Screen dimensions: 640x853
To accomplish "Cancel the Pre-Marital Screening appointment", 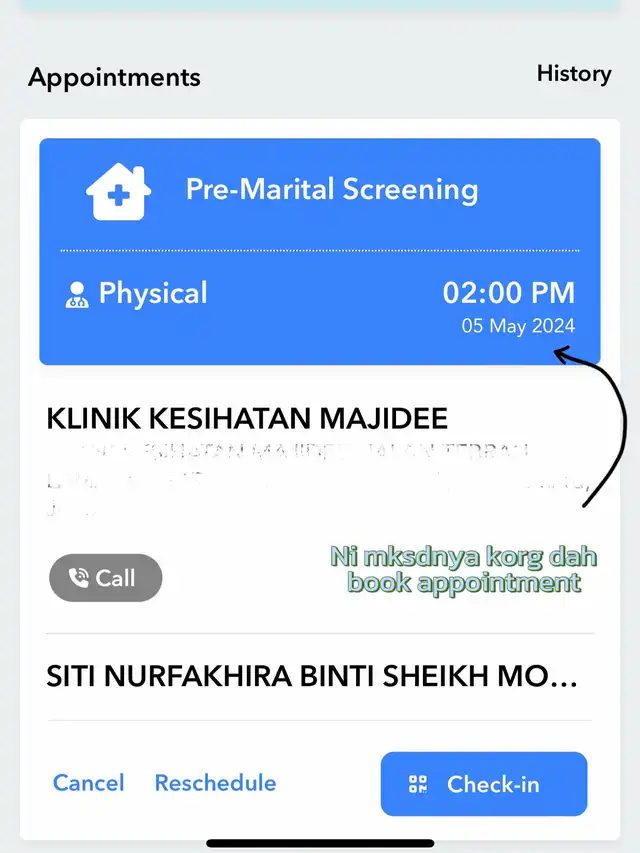I will tap(89, 783).
